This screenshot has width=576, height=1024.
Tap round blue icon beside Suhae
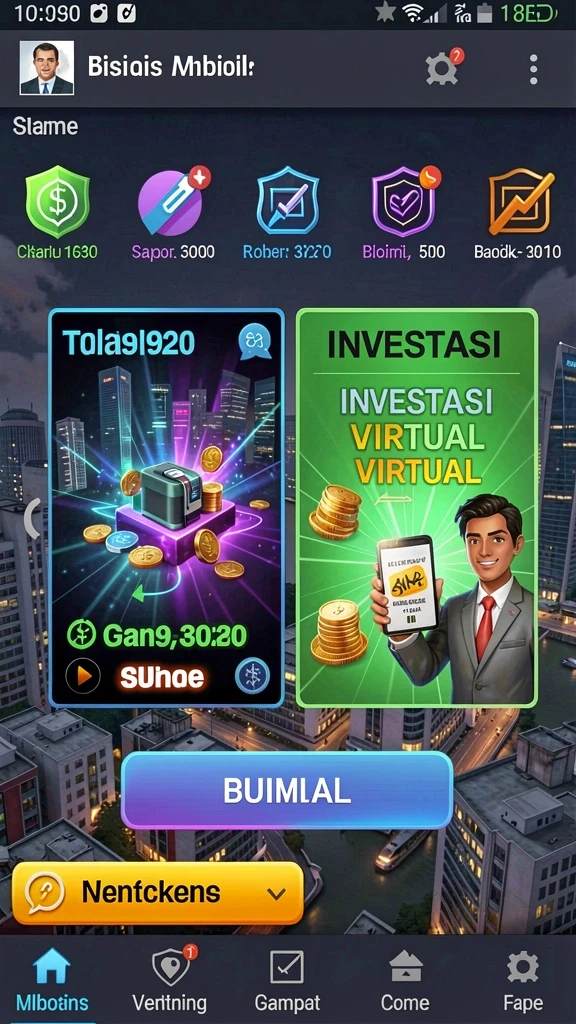point(252,676)
